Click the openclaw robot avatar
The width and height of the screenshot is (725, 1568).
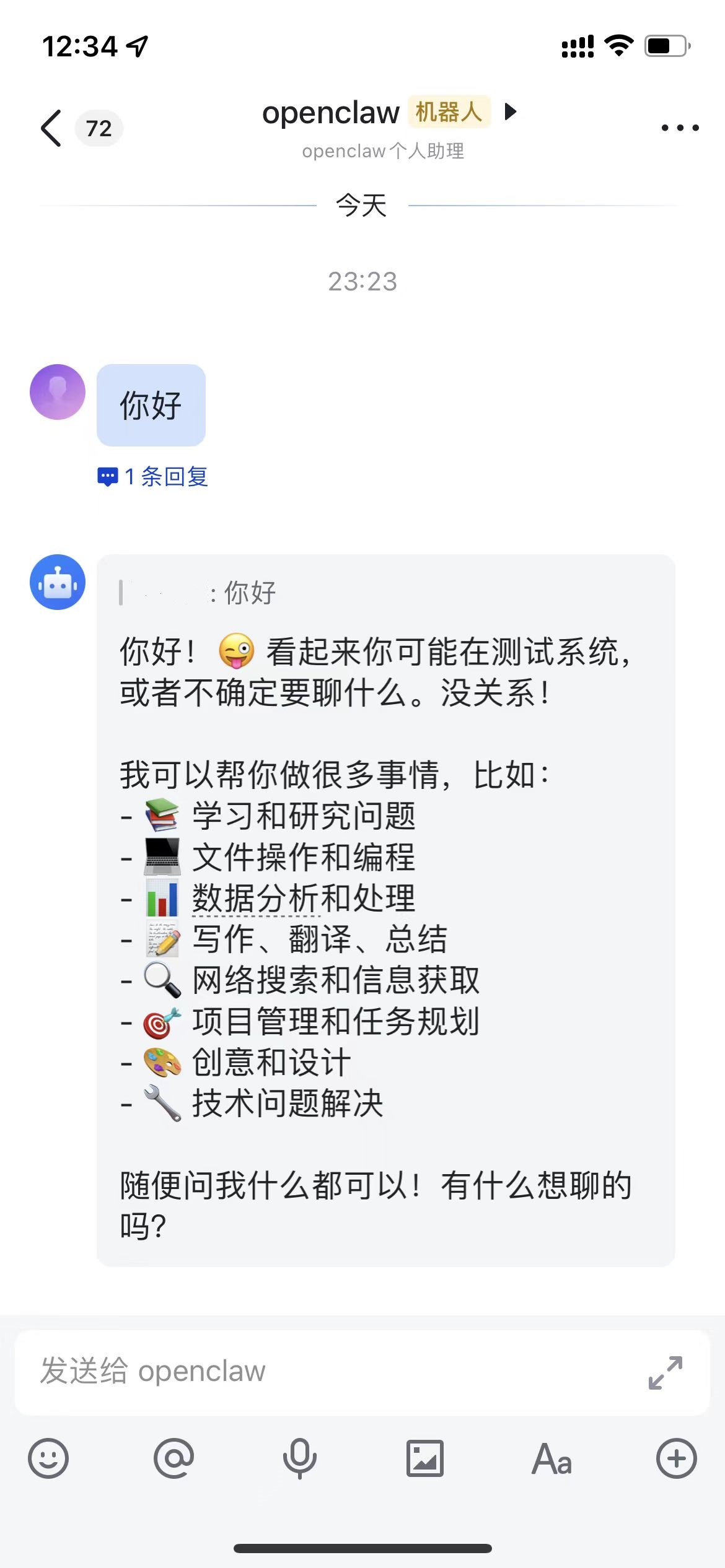(x=57, y=583)
